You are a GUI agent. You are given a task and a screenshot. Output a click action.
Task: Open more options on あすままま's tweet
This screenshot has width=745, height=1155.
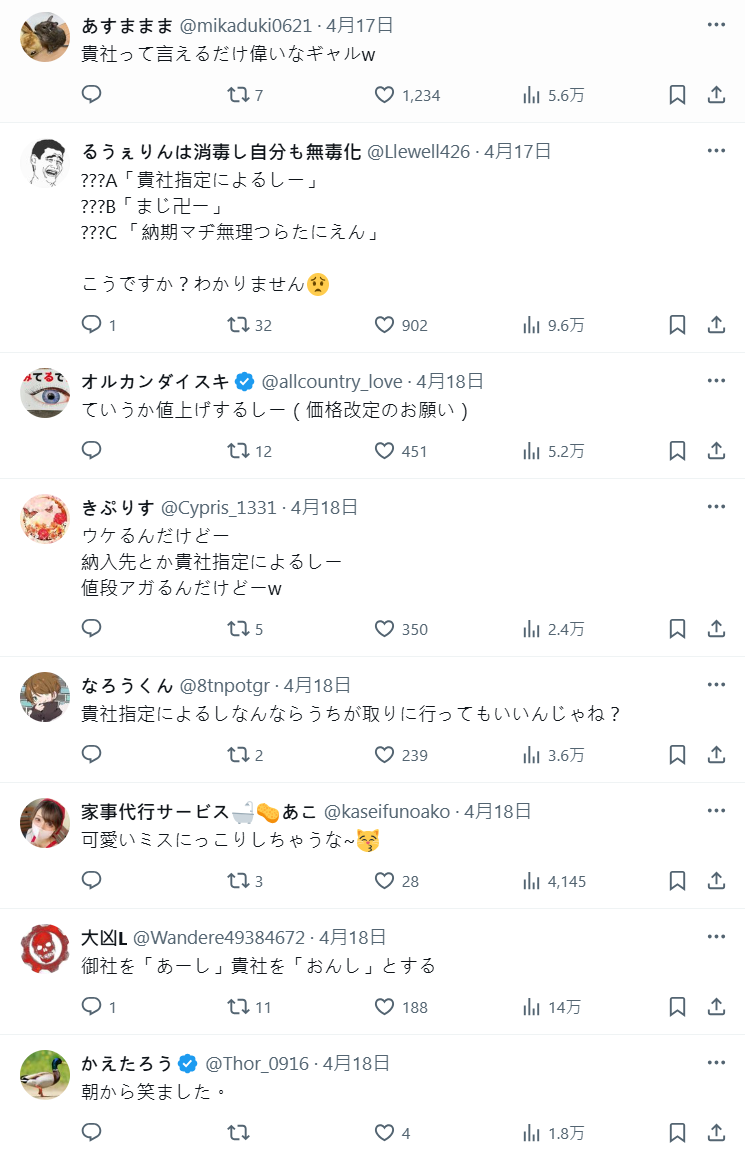pos(716,25)
